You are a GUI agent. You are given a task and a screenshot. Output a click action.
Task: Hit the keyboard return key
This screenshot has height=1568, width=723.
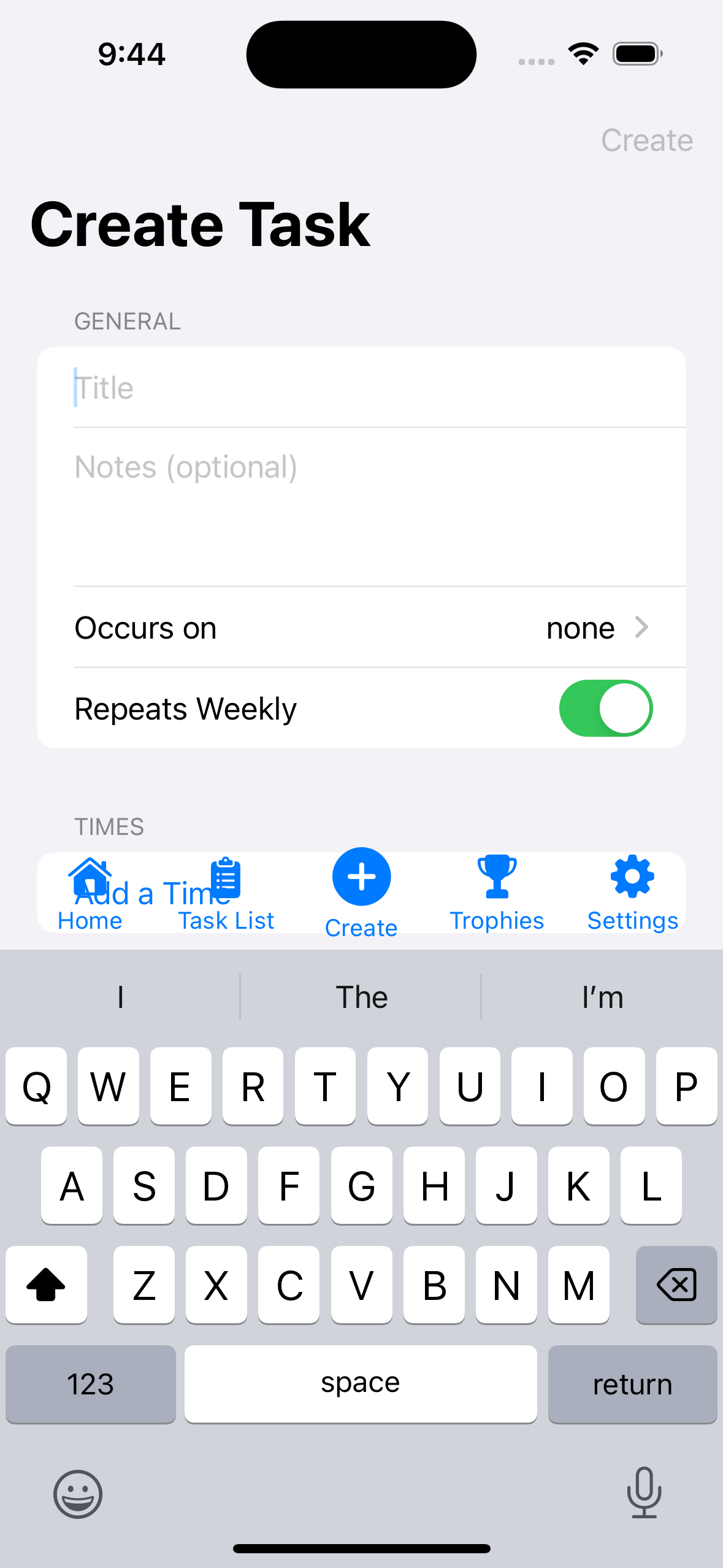[632, 1385]
